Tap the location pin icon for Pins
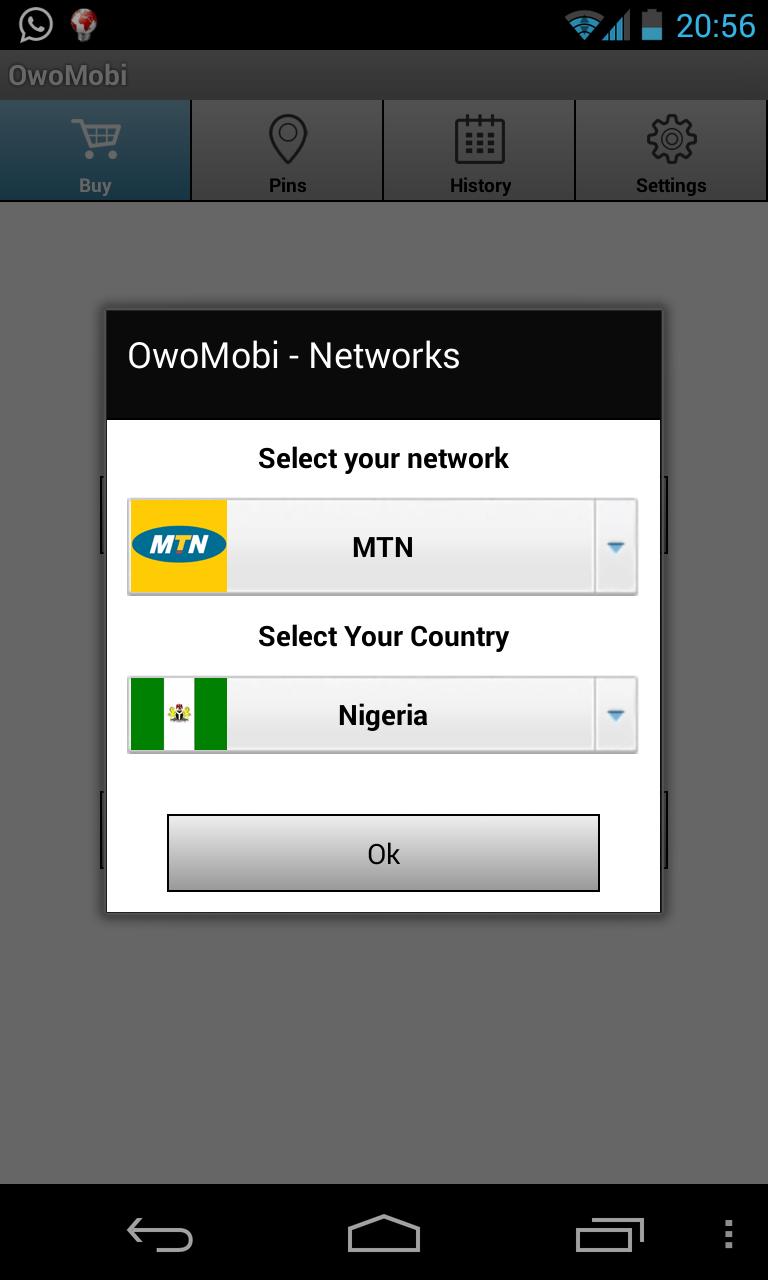The image size is (768, 1280). 287,140
